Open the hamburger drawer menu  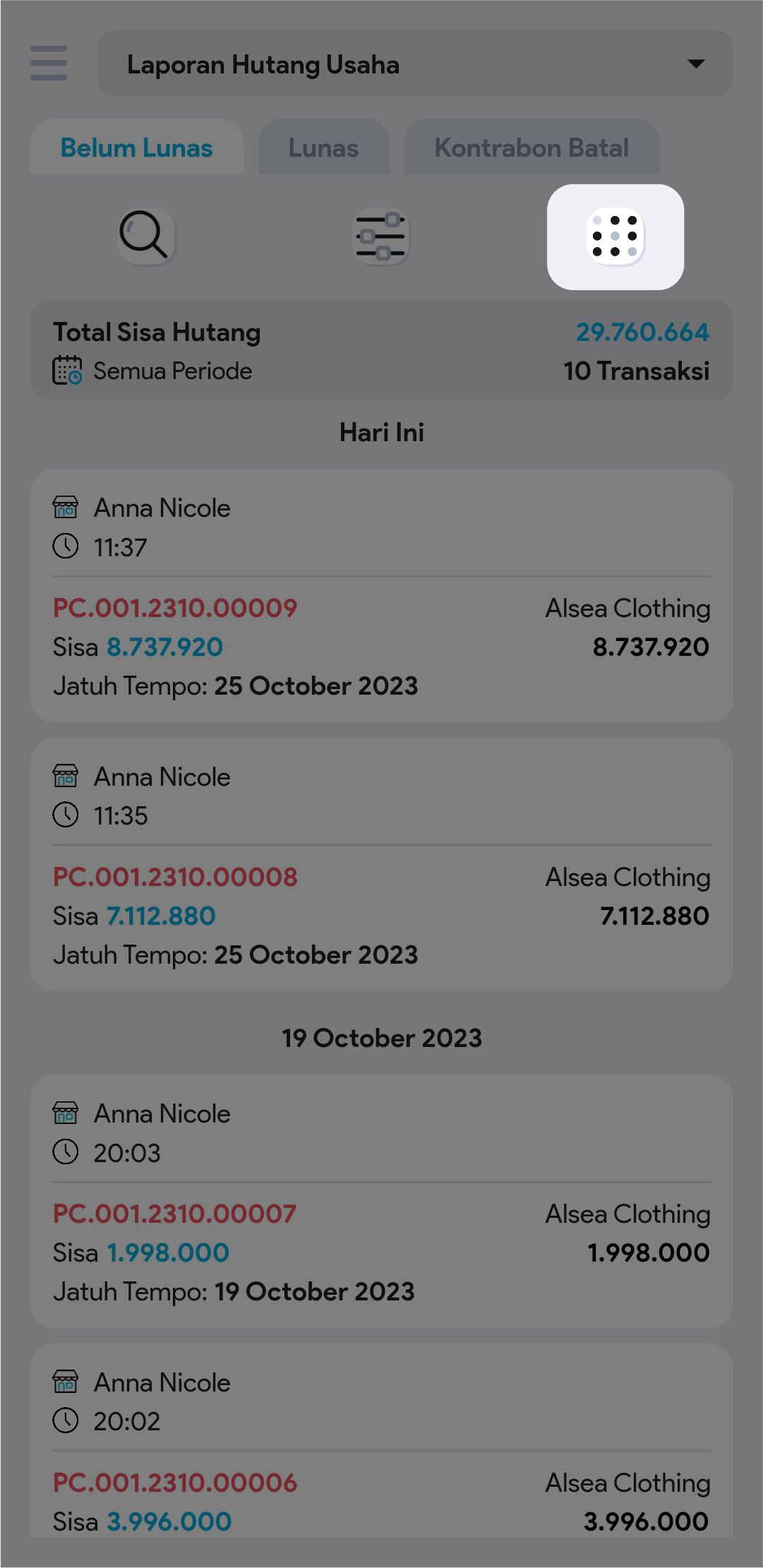[x=49, y=64]
